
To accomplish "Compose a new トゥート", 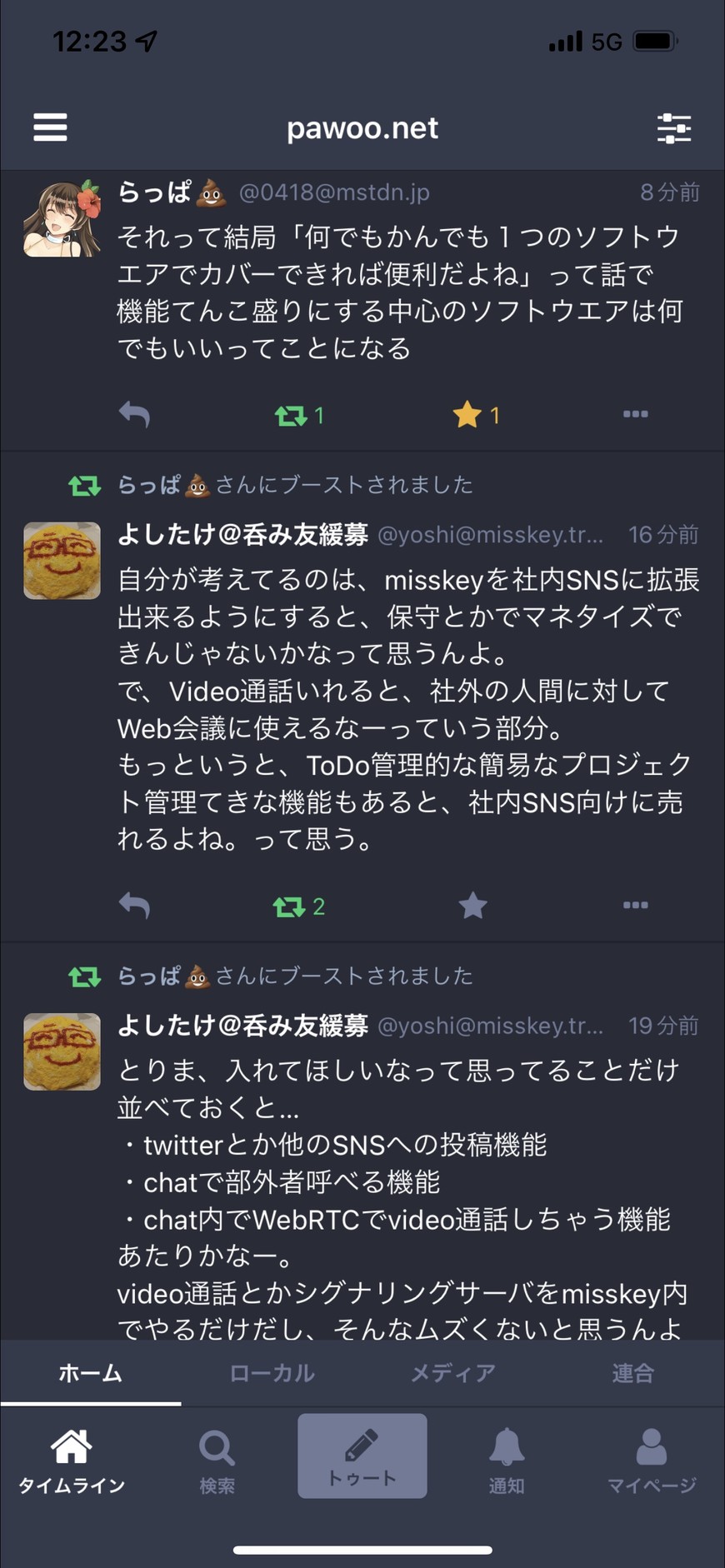I will [362, 1456].
